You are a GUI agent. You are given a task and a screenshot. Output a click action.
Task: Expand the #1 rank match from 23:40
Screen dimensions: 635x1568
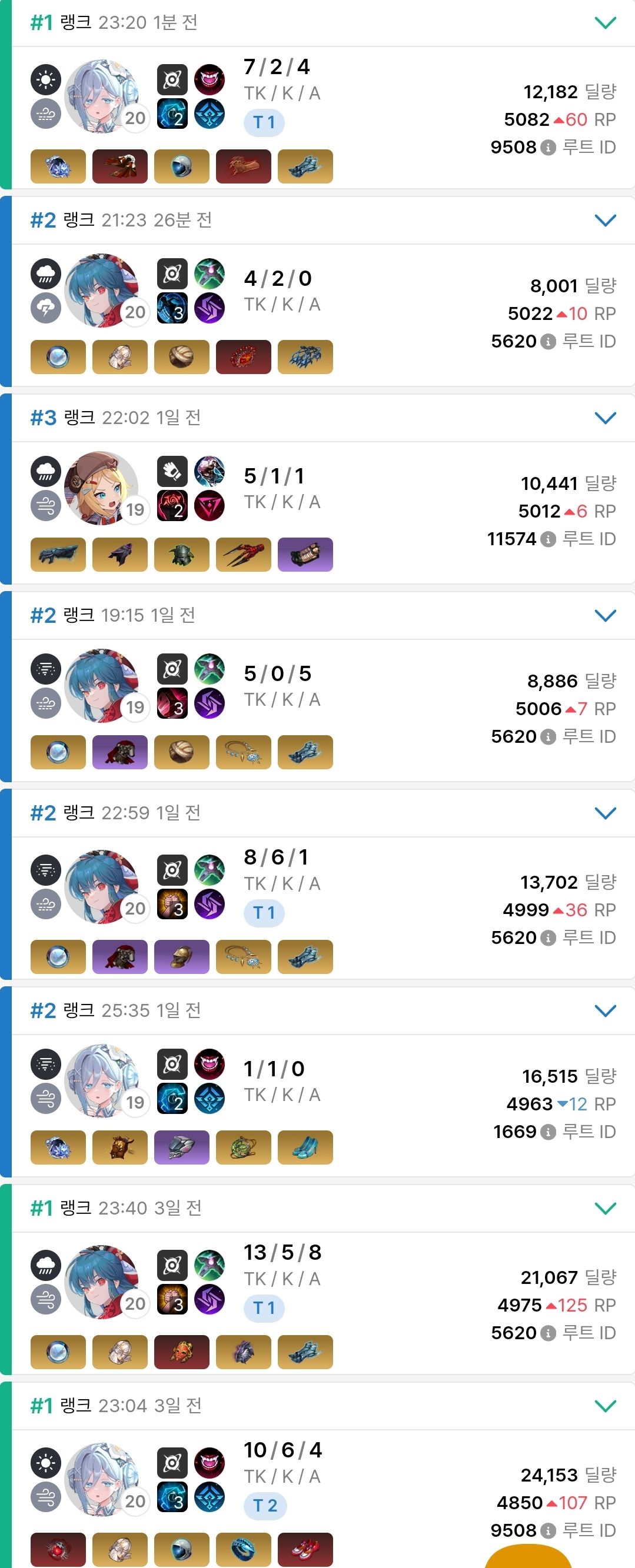pos(604,1208)
